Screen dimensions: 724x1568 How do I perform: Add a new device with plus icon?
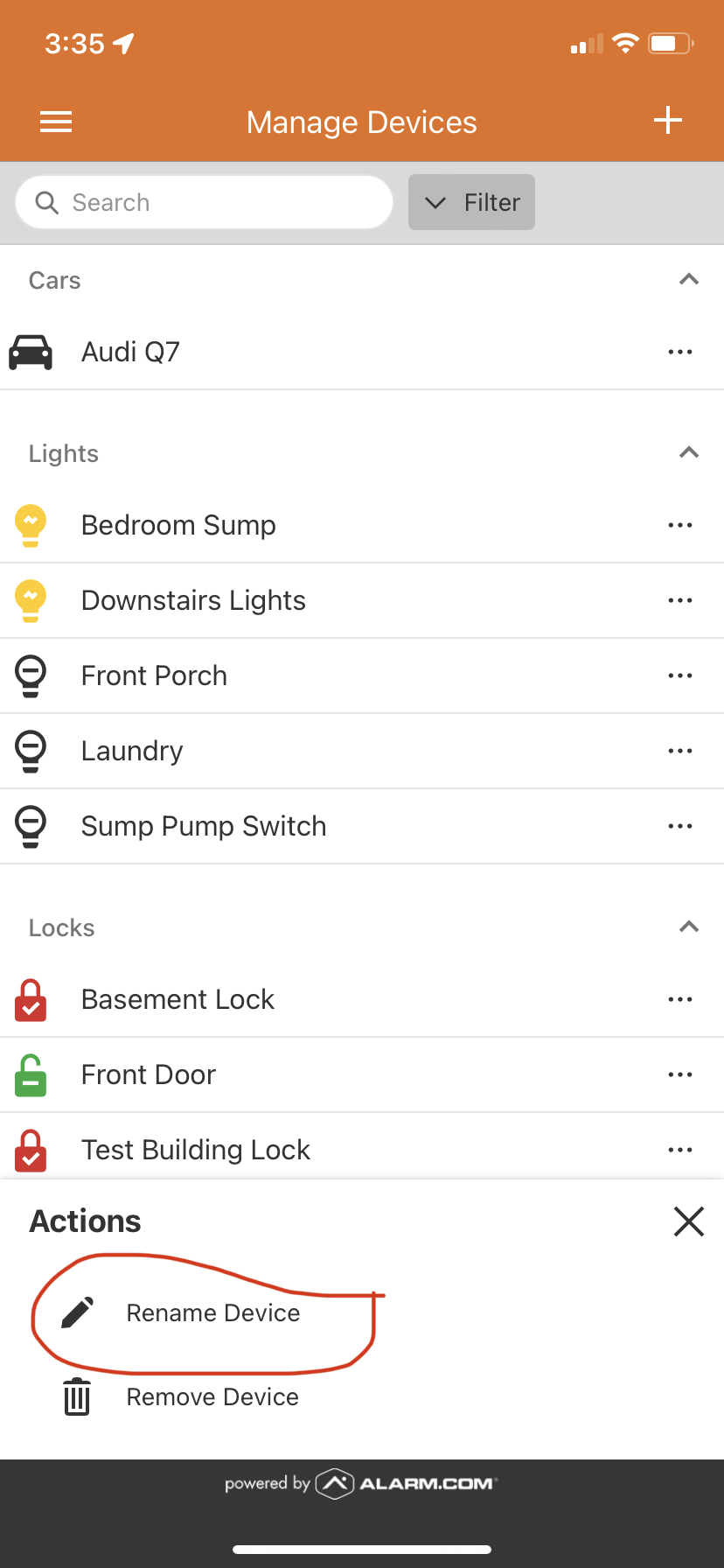coord(668,121)
